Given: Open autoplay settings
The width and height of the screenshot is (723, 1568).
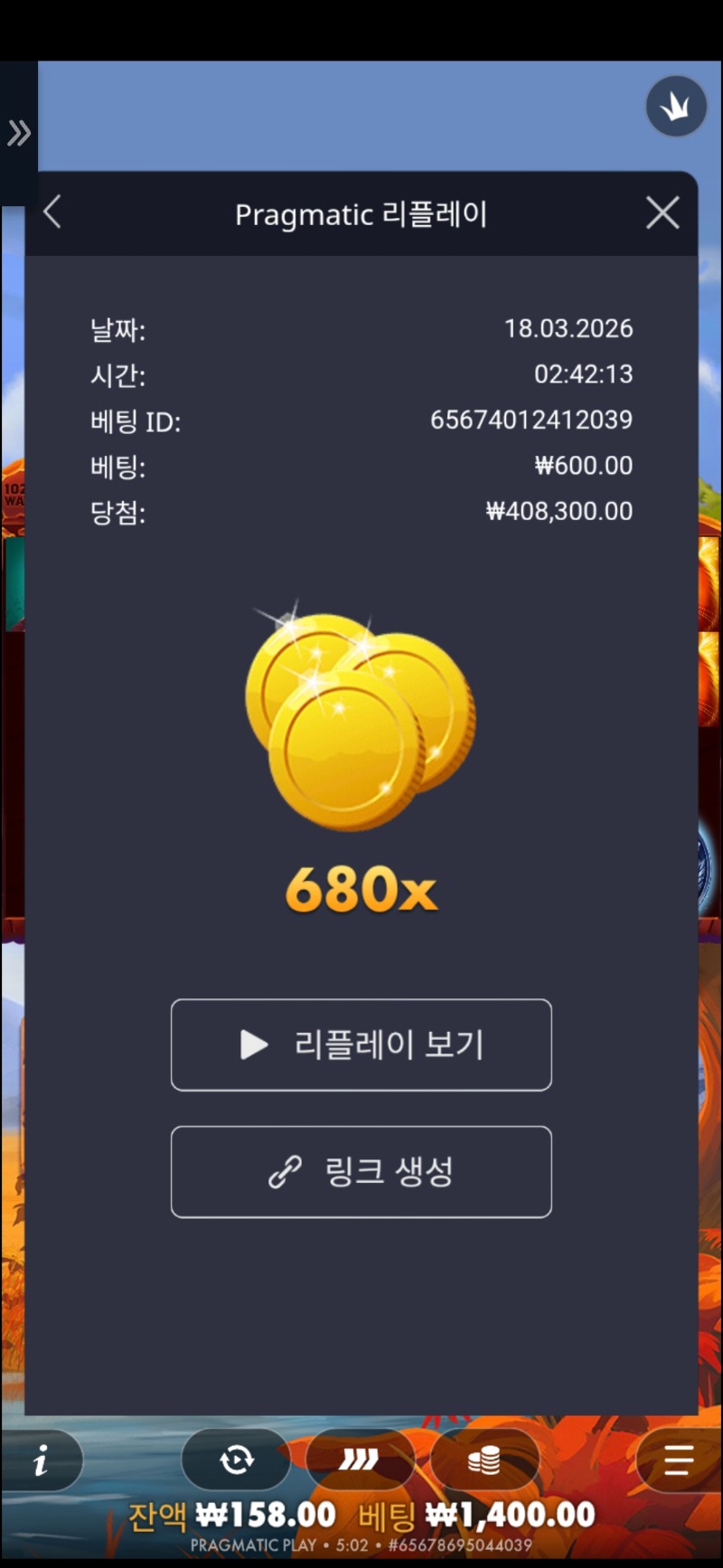Looking at the screenshot, I should 237,1459.
